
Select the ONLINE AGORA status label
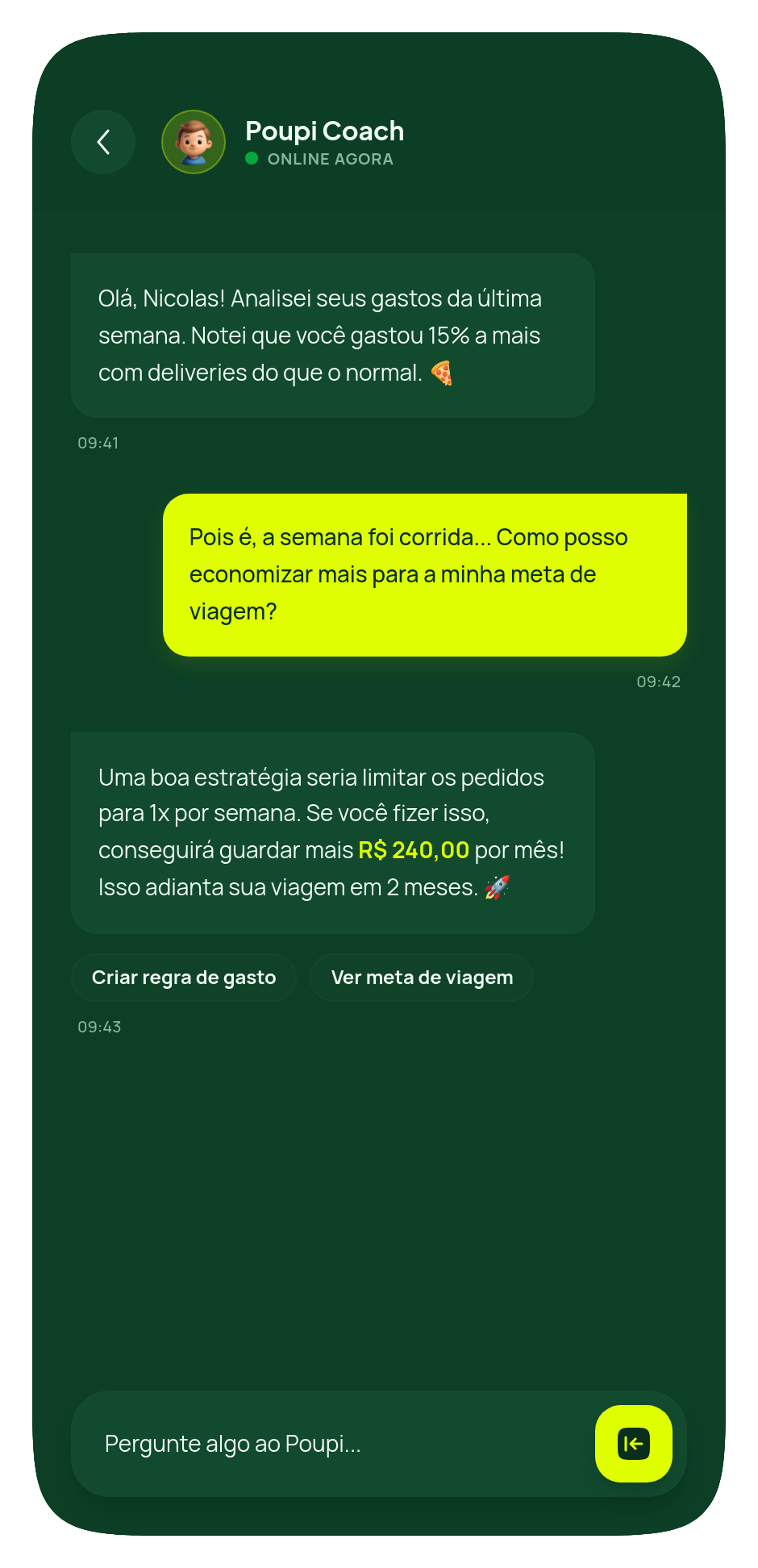coord(330,159)
